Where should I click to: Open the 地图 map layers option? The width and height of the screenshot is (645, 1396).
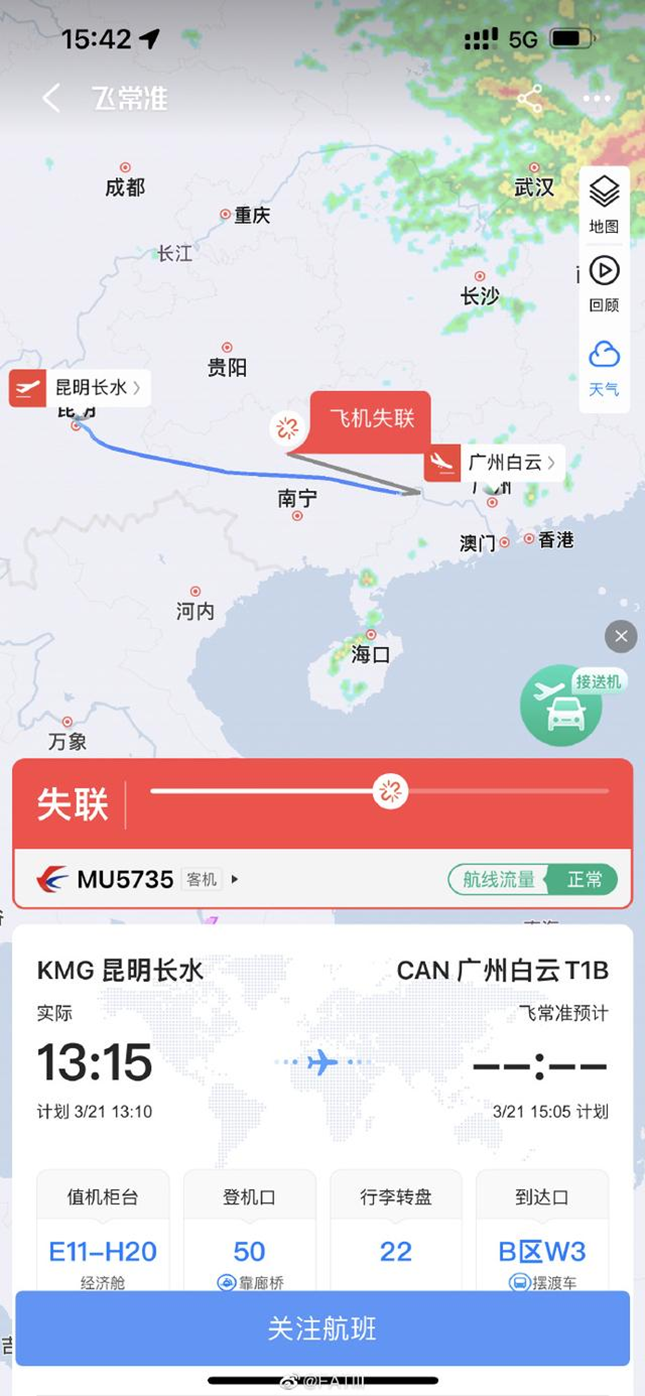604,203
